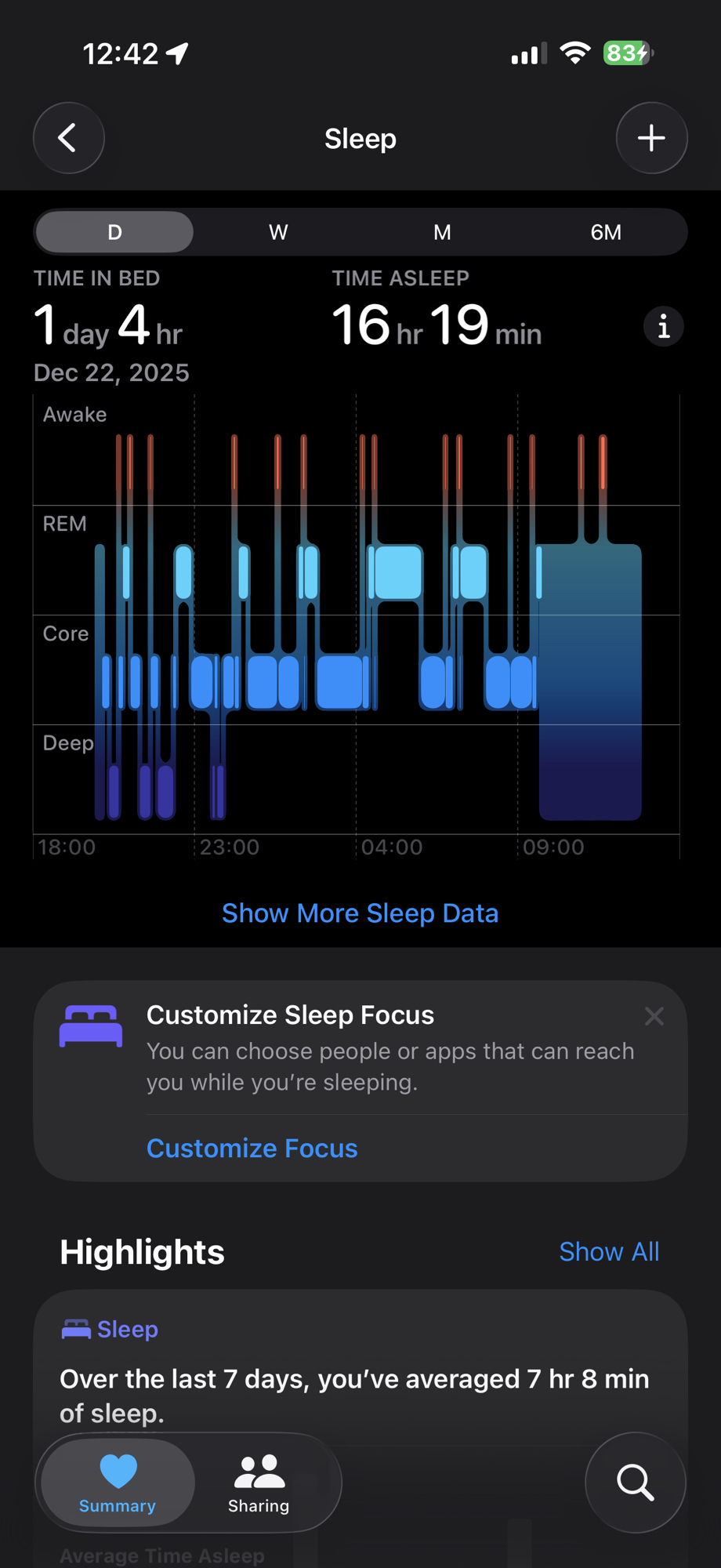Viewport: 721px width, 1568px height.
Task: Go back from the Sleep screen
Action: 69,138
